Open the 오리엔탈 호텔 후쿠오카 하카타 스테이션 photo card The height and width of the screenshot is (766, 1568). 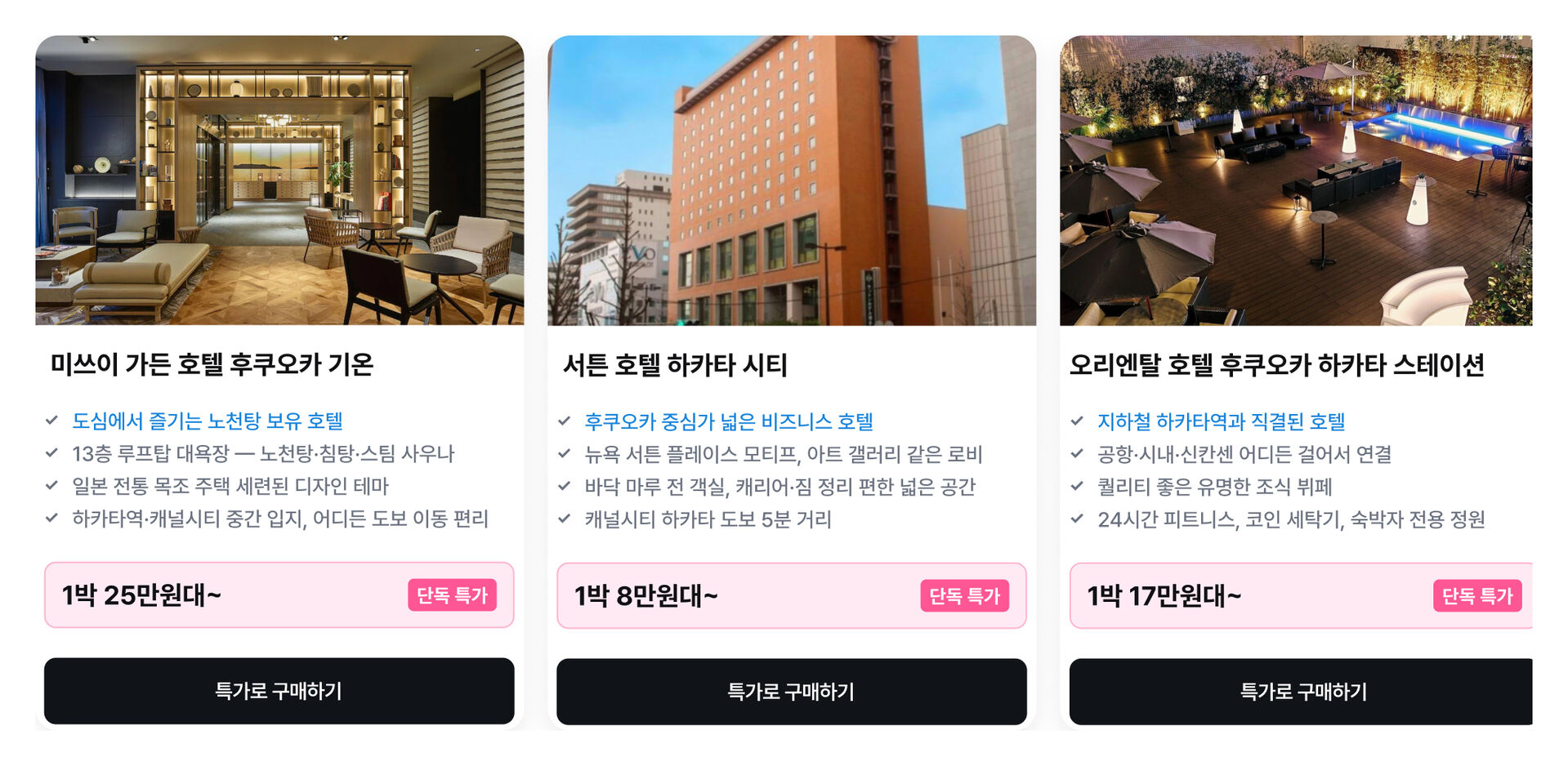1295,180
